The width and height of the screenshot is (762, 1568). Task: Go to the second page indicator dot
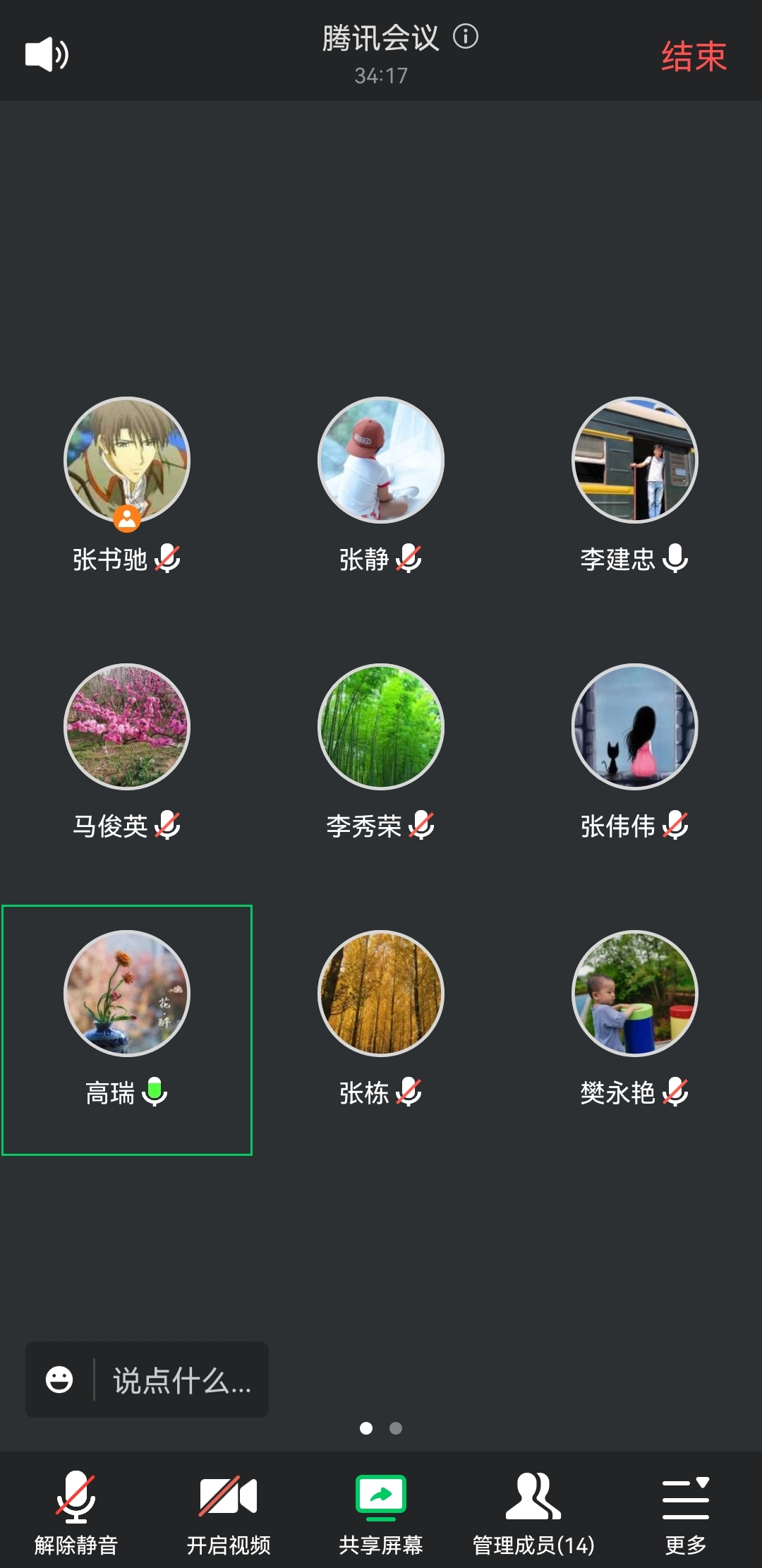tap(396, 1428)
